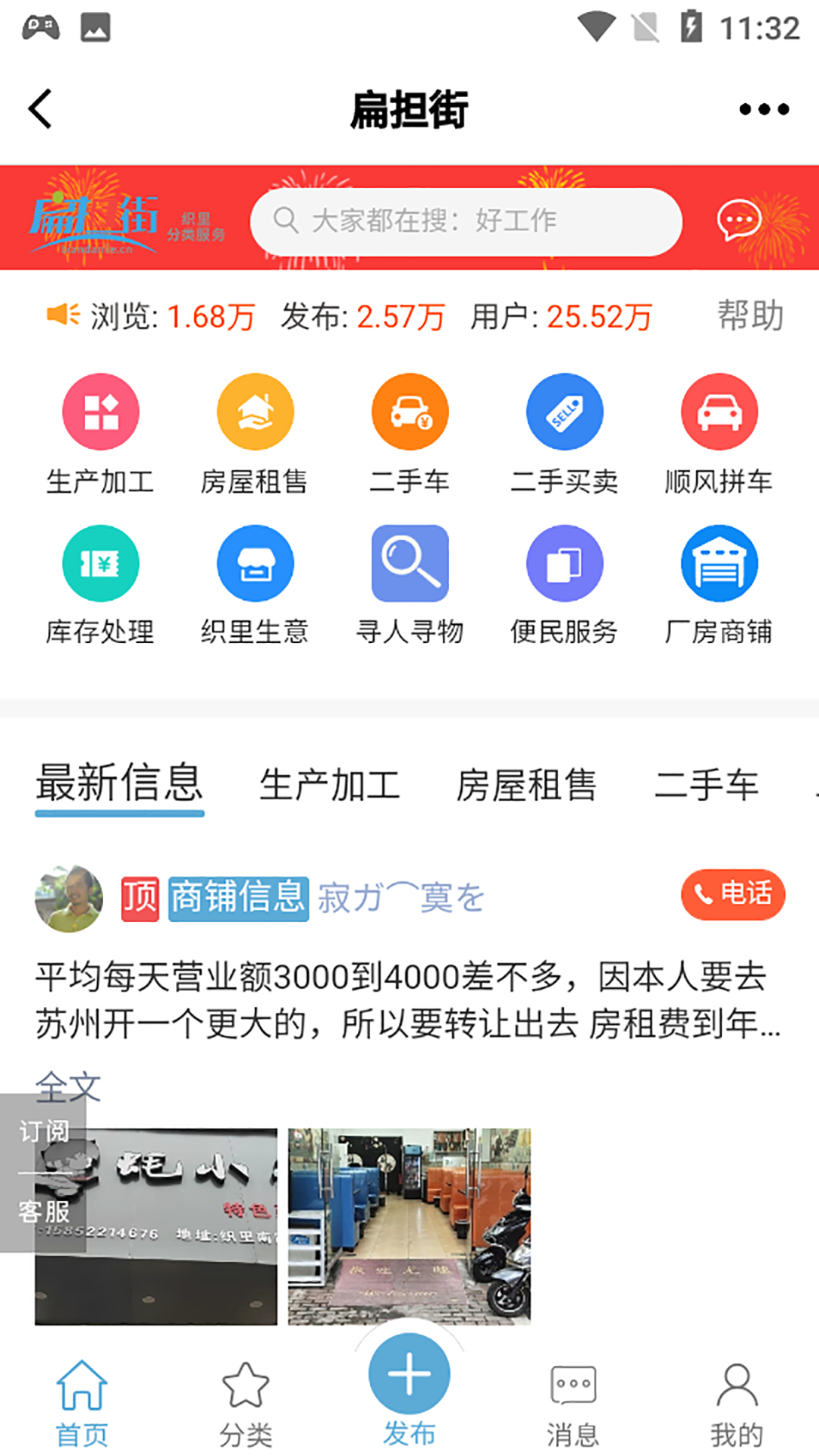Tap the 电话 call button on the listing
Image resolution: width=819 pixels, height=1456 pixels.
[x=733, y=895]
